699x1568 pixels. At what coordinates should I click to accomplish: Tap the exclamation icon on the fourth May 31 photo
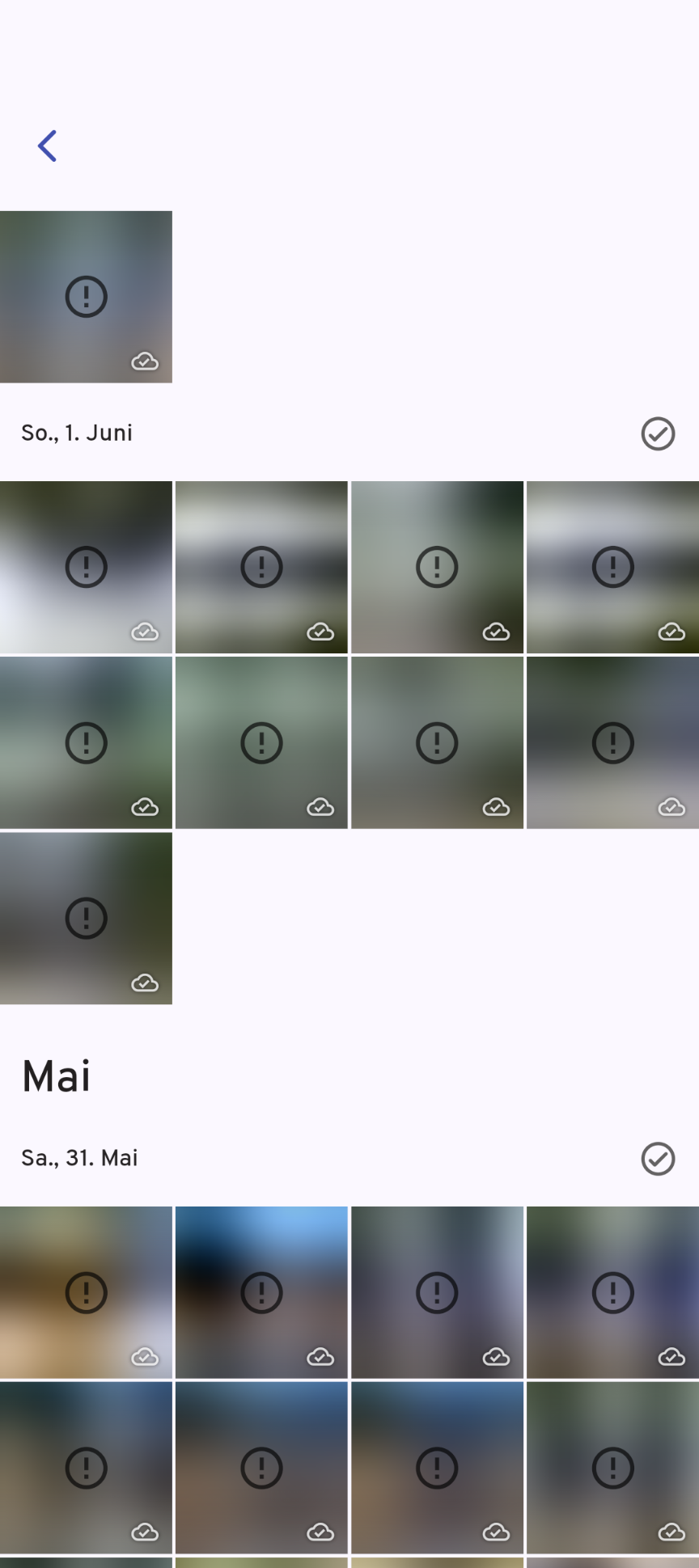click(x=612, y=1292)
